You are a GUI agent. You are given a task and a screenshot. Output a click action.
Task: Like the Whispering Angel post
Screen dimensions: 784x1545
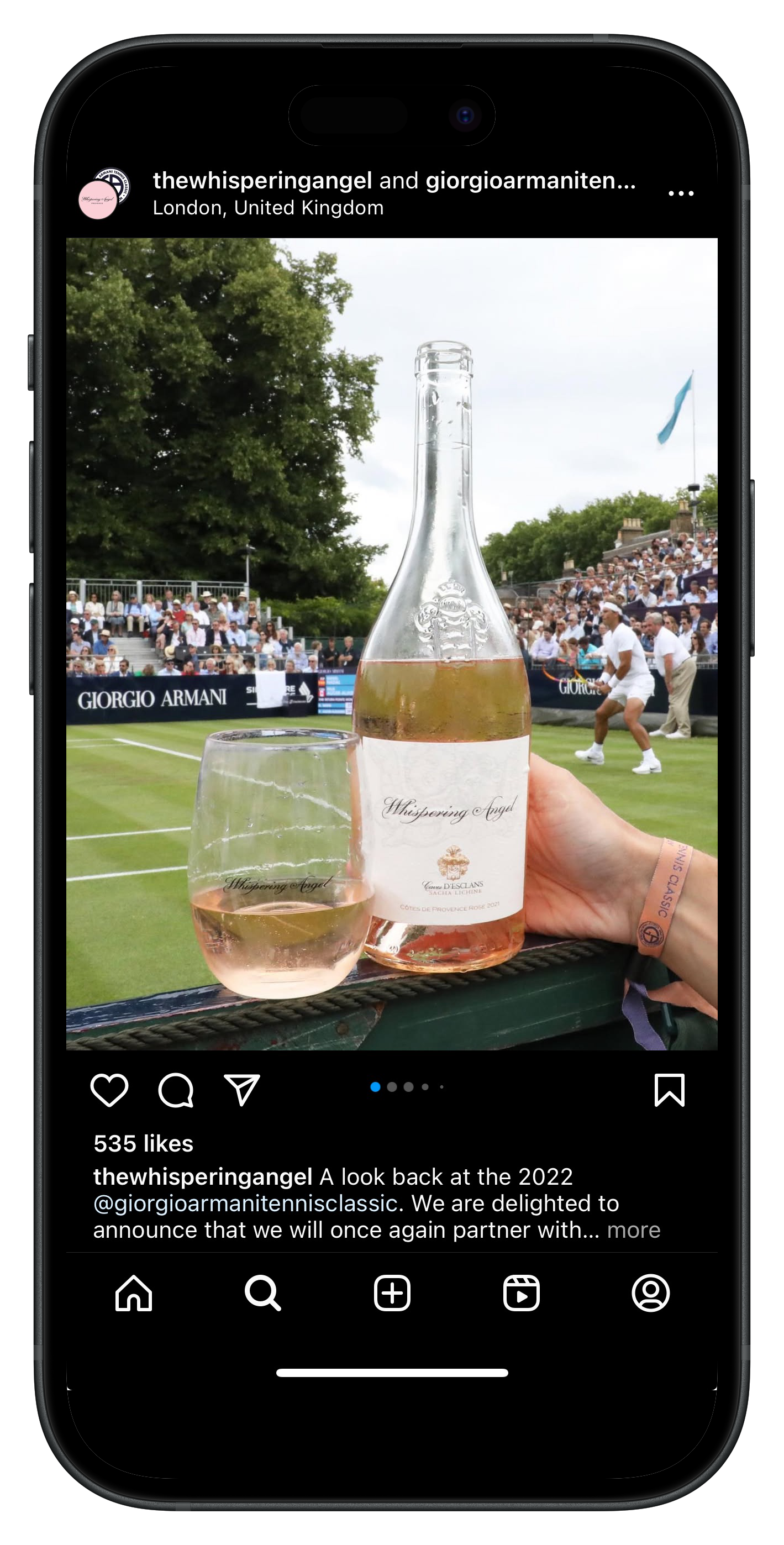(109, 1090)
